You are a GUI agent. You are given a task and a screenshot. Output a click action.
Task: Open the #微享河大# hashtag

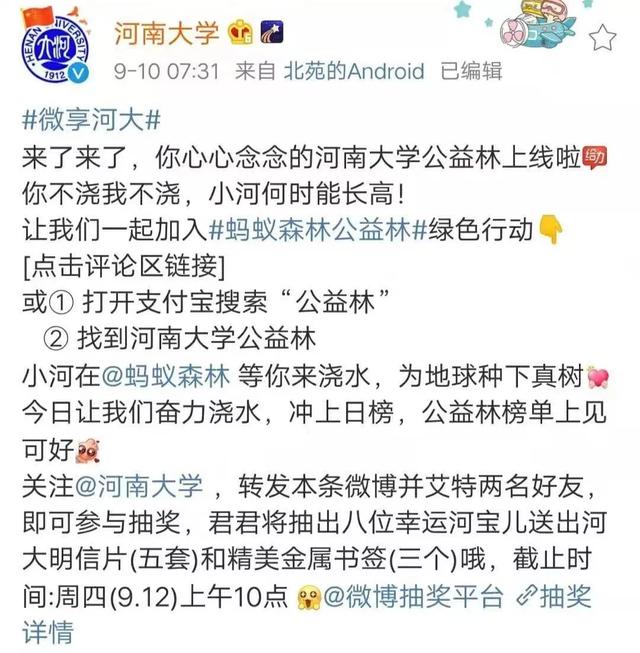[92, 120]
